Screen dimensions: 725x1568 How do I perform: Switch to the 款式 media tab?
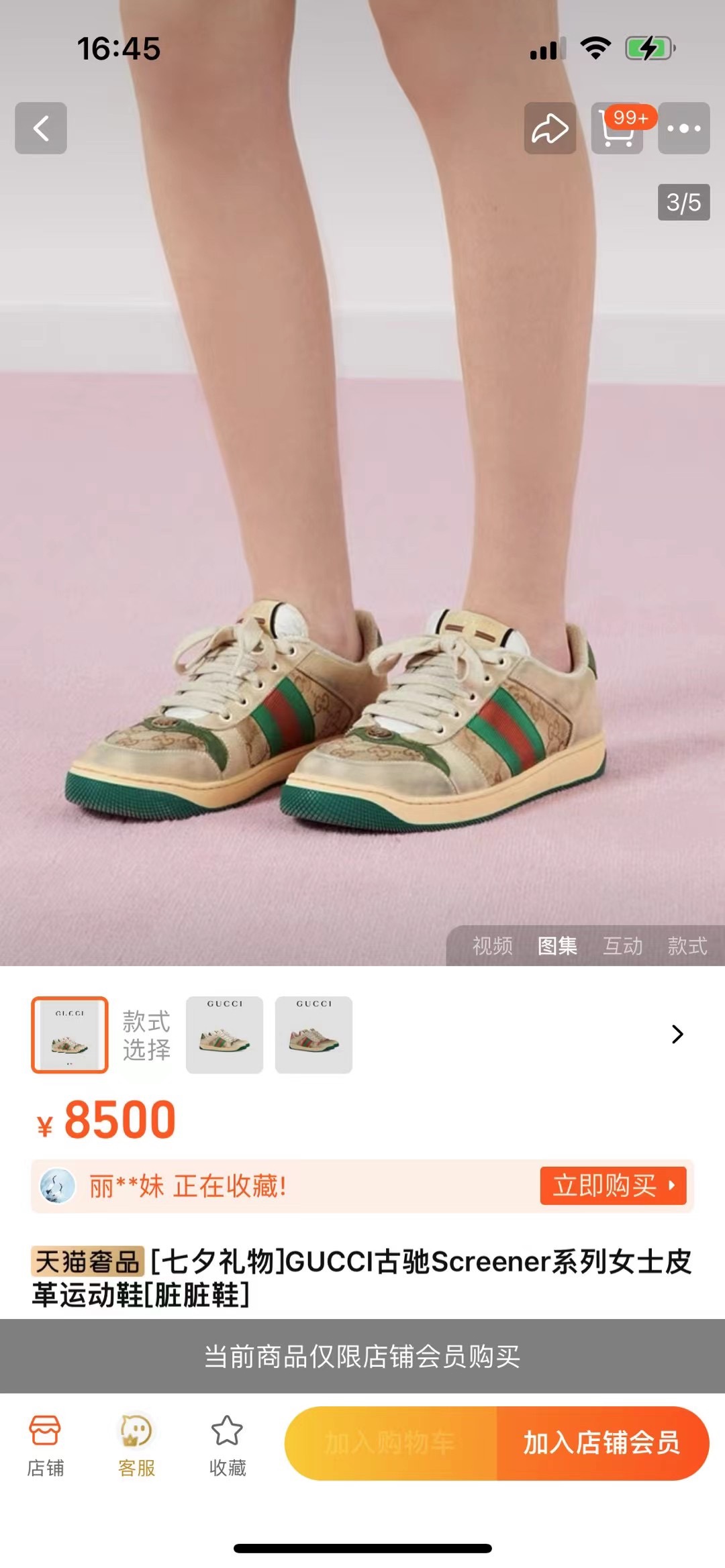(x=687, y=946)
